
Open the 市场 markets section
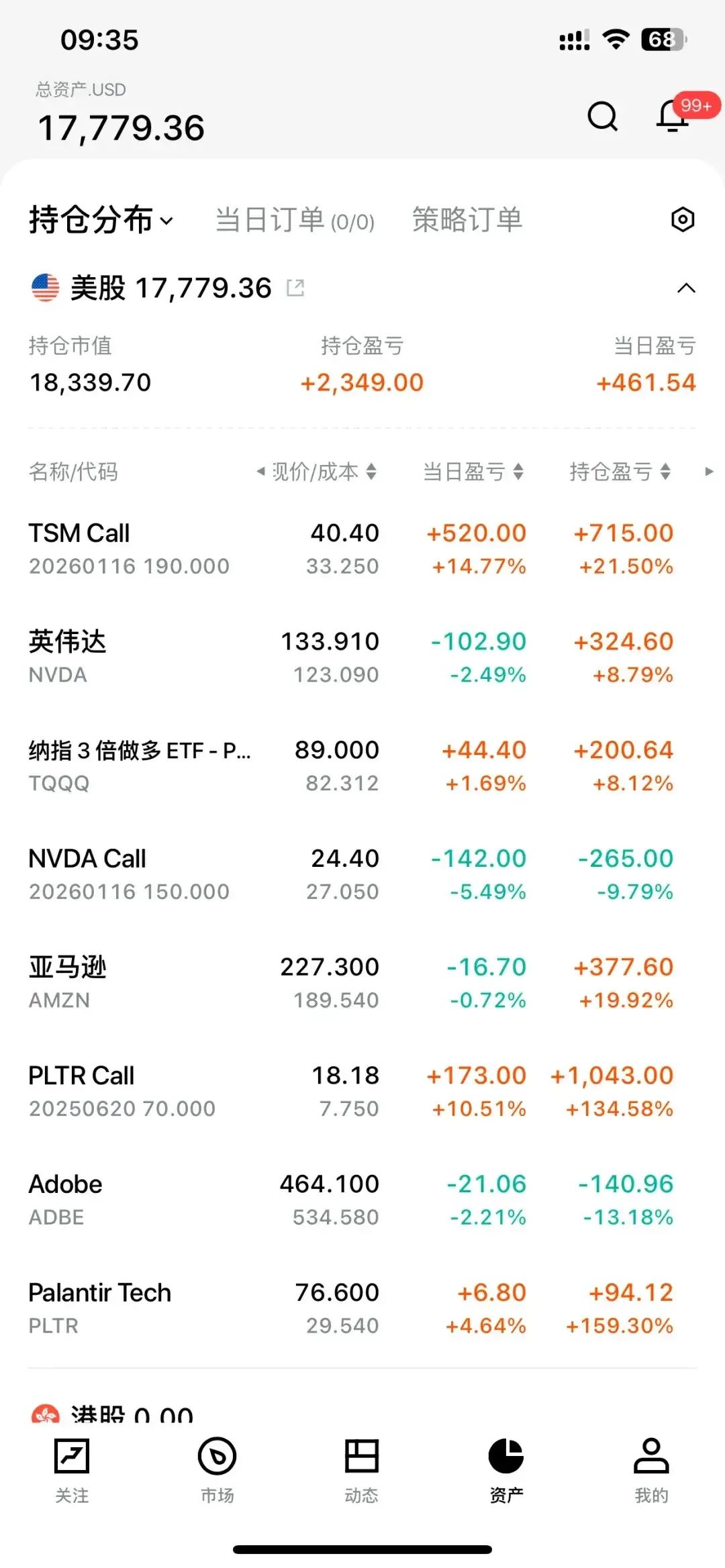[217, 1469]
